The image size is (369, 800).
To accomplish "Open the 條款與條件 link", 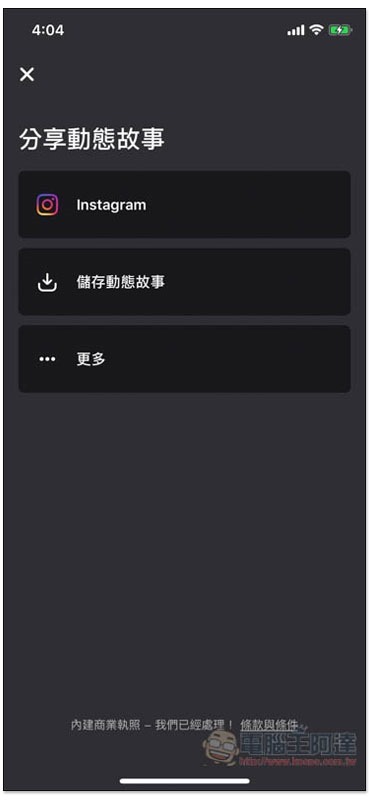I will coord(269,725).
